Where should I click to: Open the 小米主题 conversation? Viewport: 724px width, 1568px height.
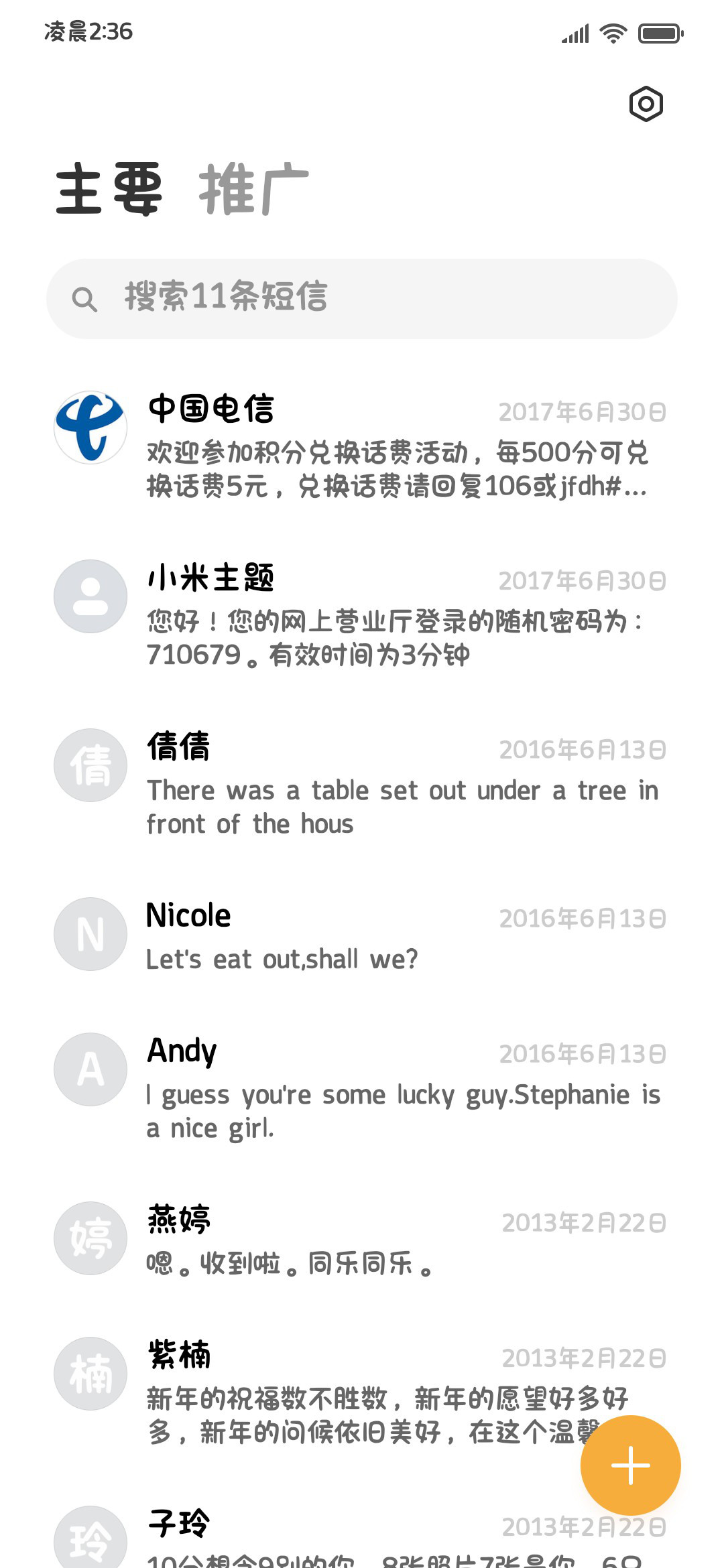click(x=362, y=614)
